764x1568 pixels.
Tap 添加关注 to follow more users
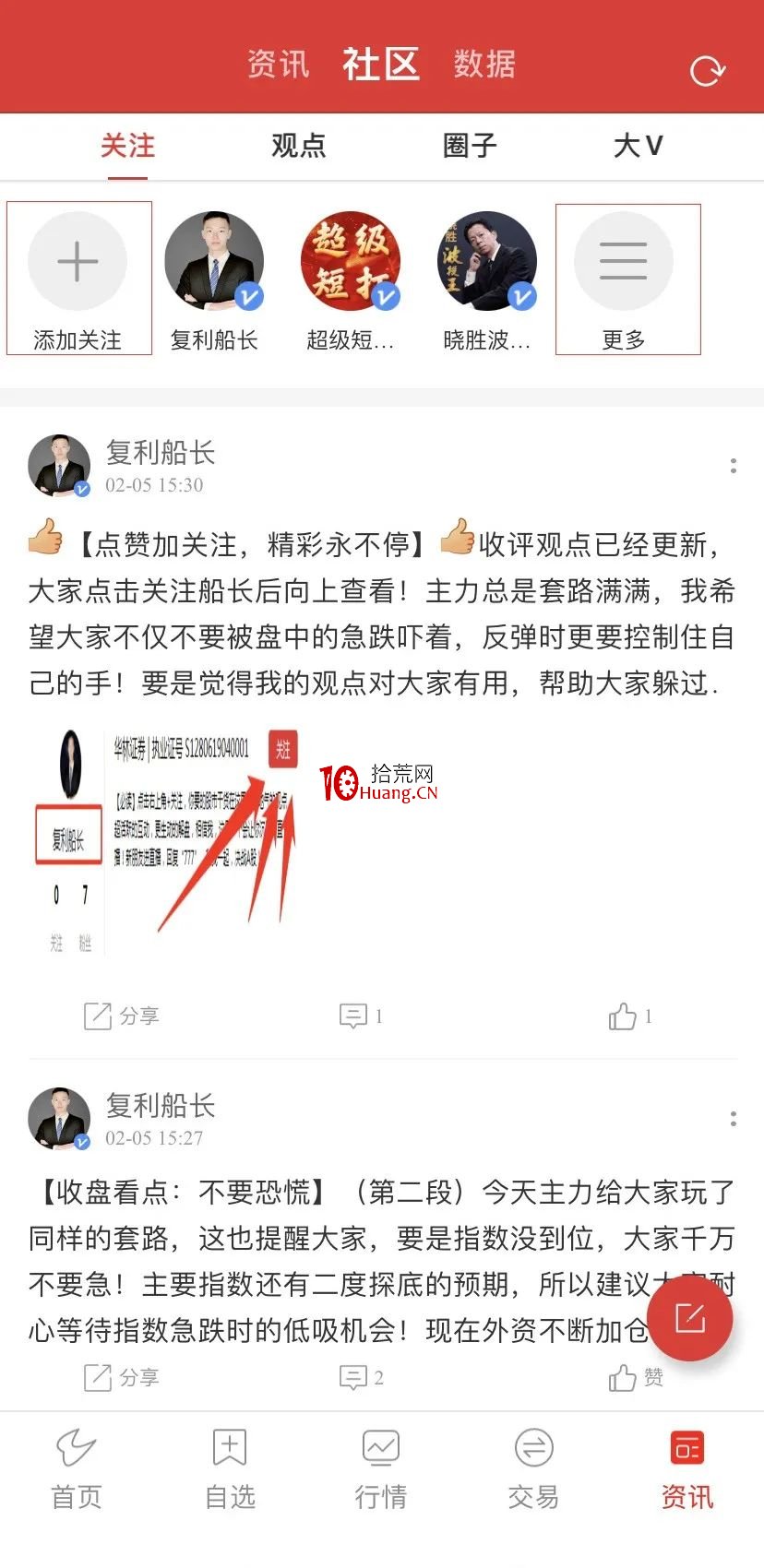click(x=78, y=279)
